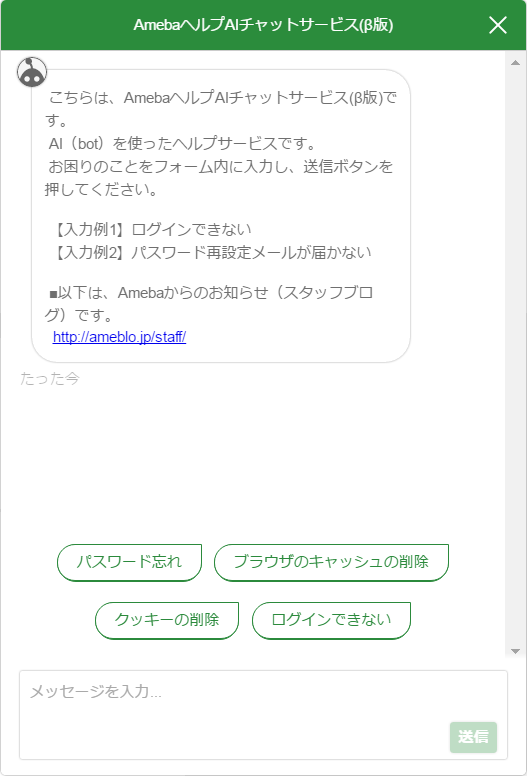Select the ログインできない quick reply
This screenshot has width=527, height=776.
[x=331, y=620]
